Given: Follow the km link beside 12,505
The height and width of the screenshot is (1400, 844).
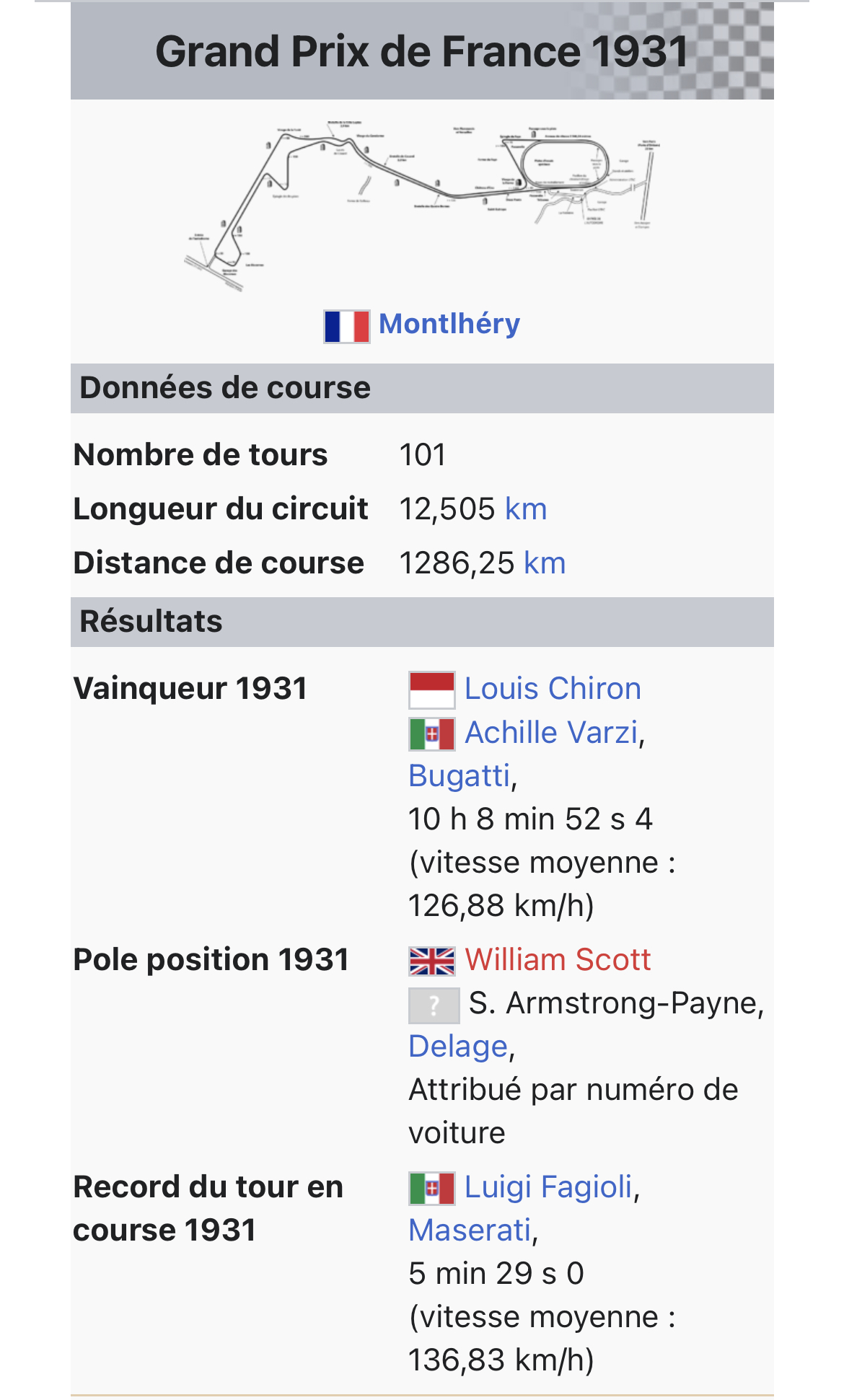Looking at the screenshot, I should click(526, 509).
